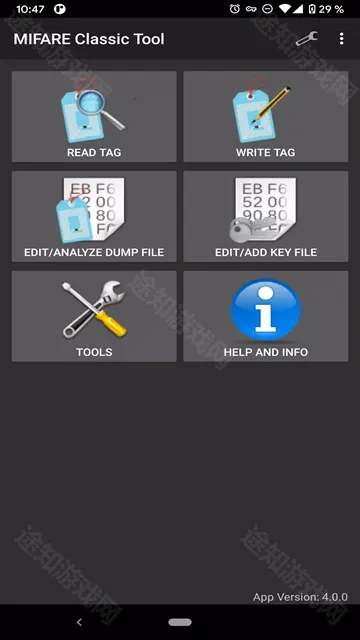Select the Write Tag tile
This screenshot has width=360, height=640.
pos(266,116)
